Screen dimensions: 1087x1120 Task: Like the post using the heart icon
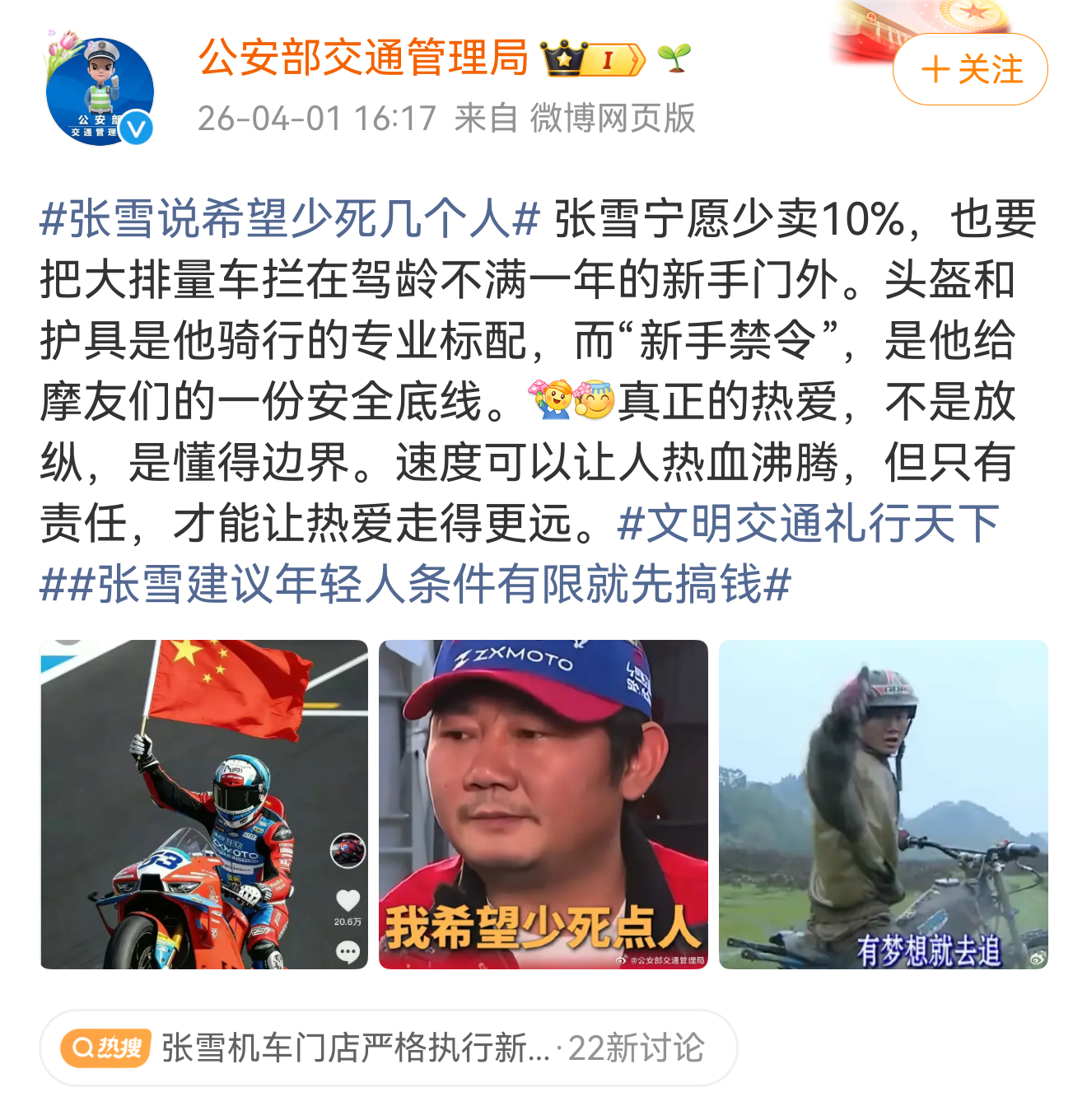click(x=348, y=900)
